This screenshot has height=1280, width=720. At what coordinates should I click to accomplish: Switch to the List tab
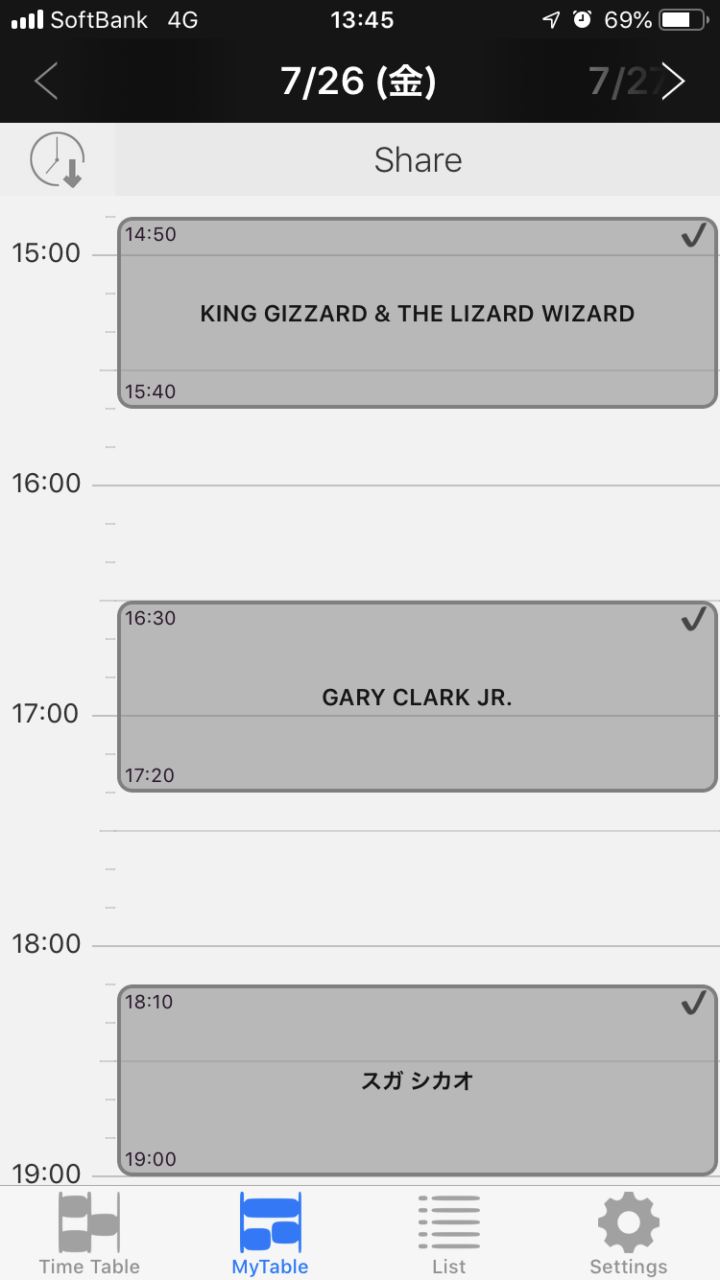[449, 1234]
